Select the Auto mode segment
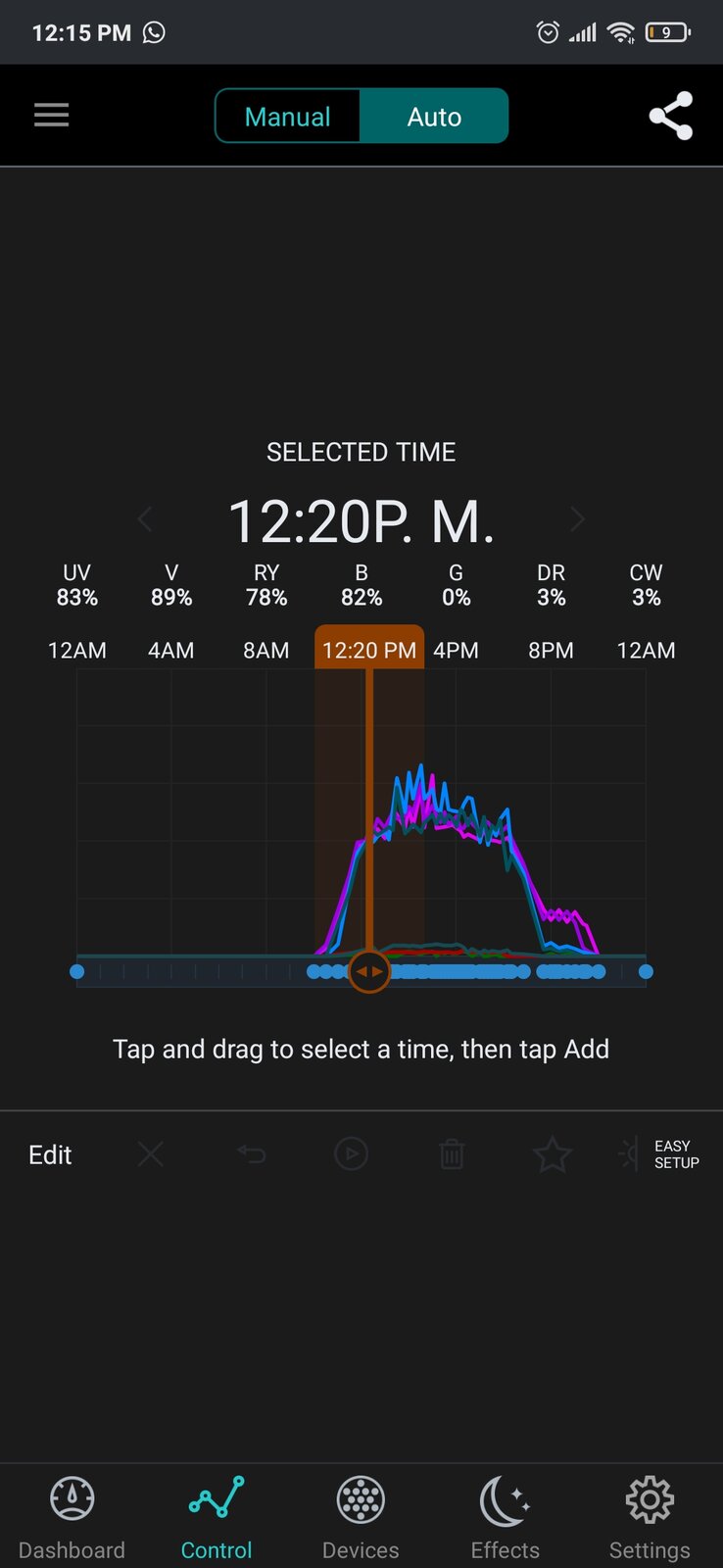 [x=434, y=117]
